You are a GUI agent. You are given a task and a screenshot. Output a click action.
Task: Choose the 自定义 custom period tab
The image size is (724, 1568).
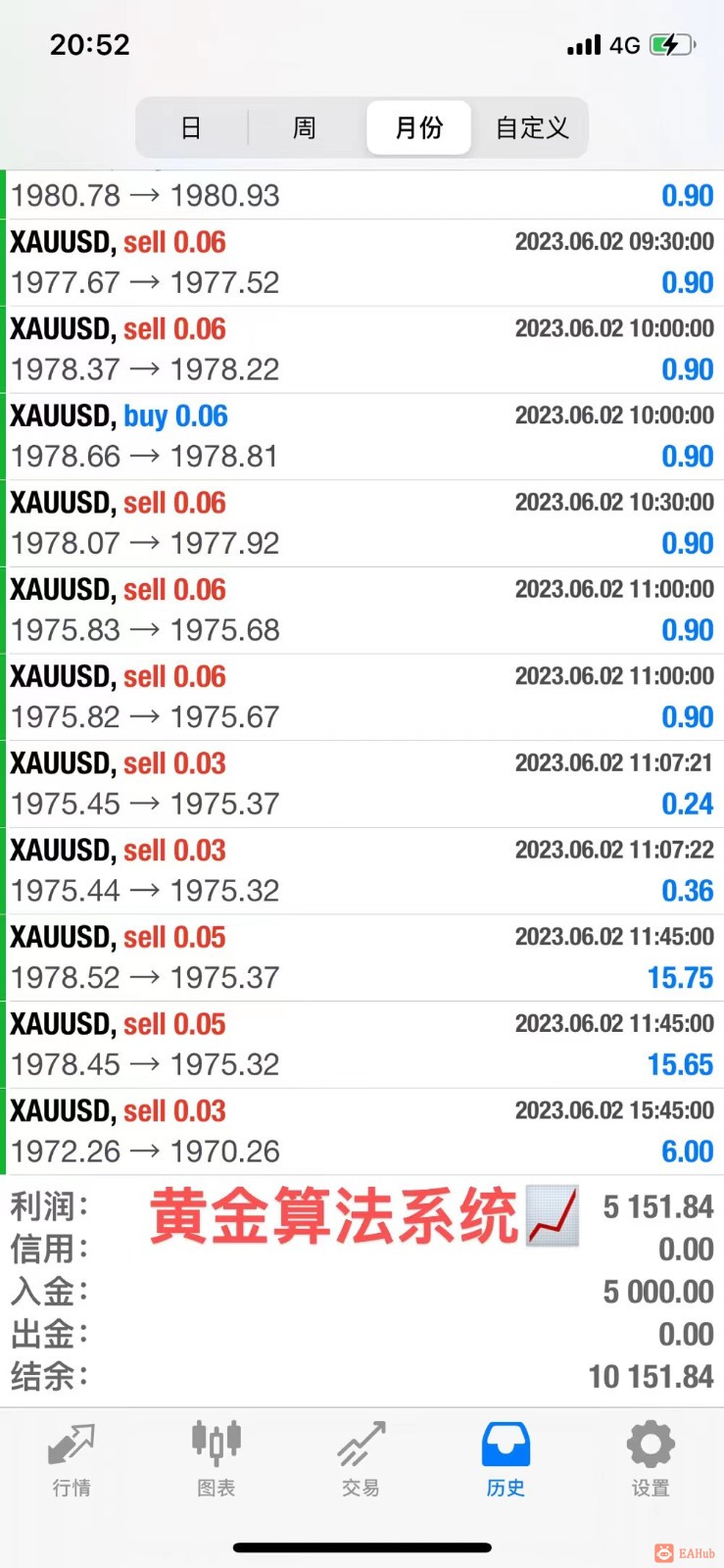point(531,127)
